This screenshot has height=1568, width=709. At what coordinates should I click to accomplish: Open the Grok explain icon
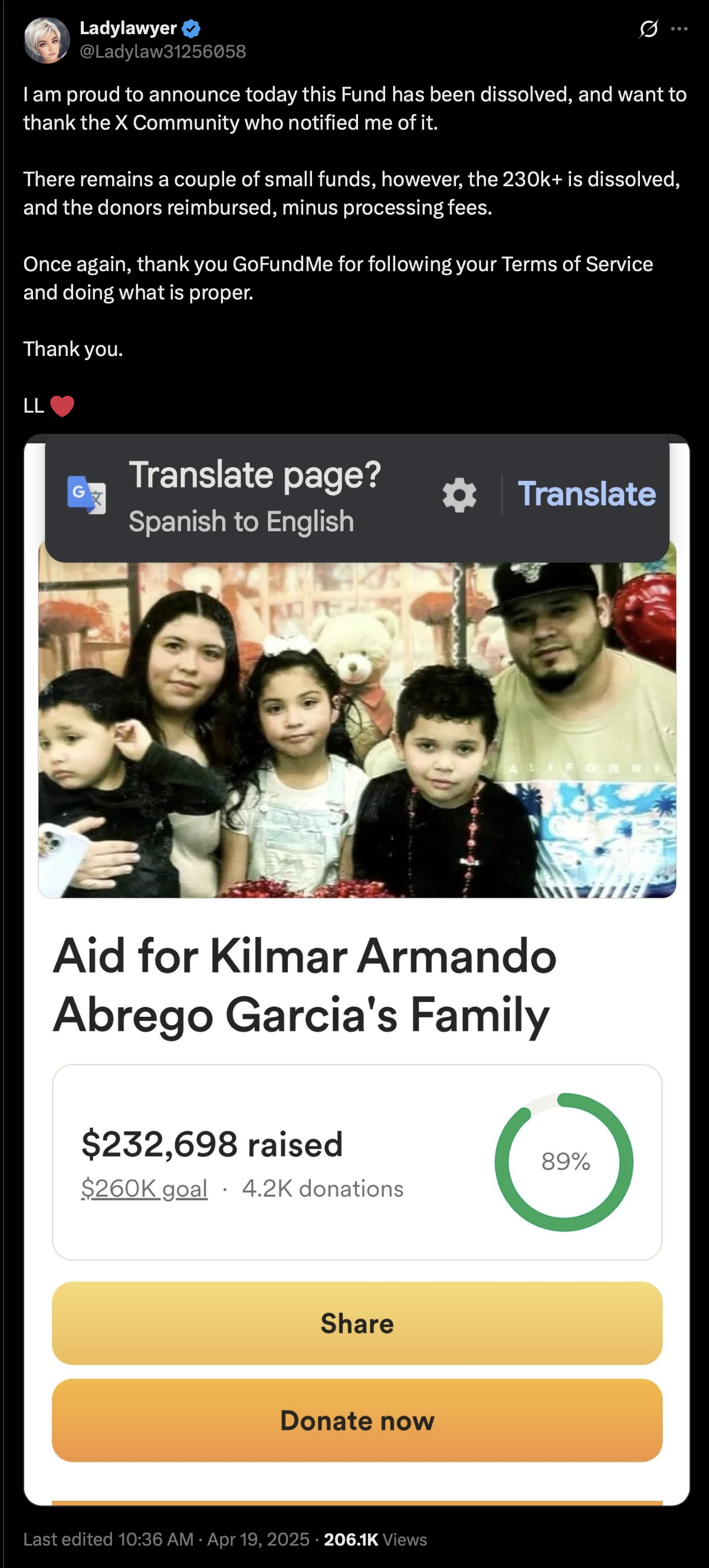[649, 29]
